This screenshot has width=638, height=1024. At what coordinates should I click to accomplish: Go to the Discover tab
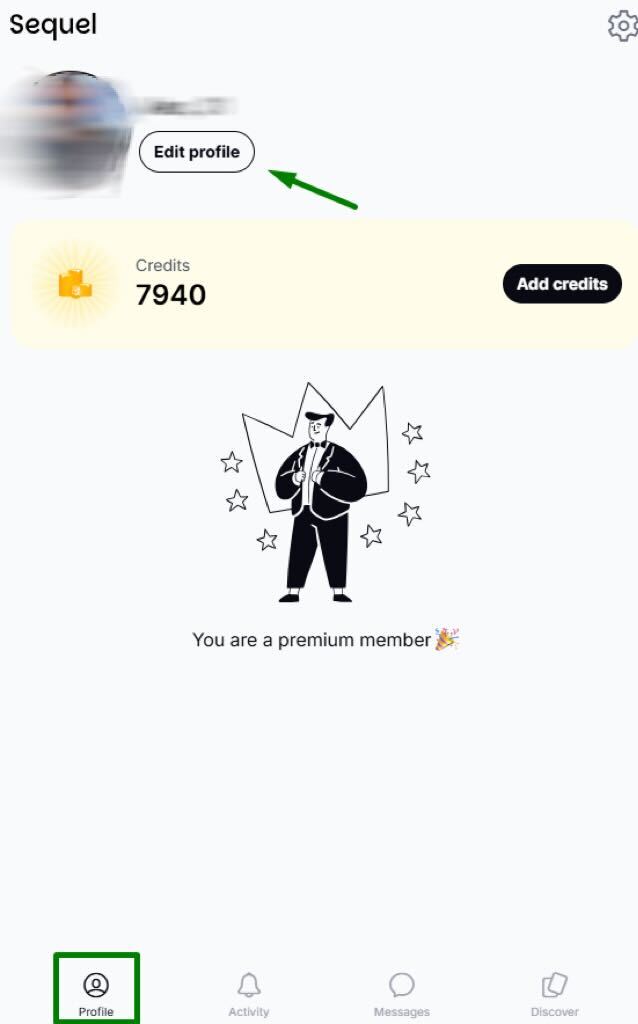pyautogui.click(x=555, y=993)
